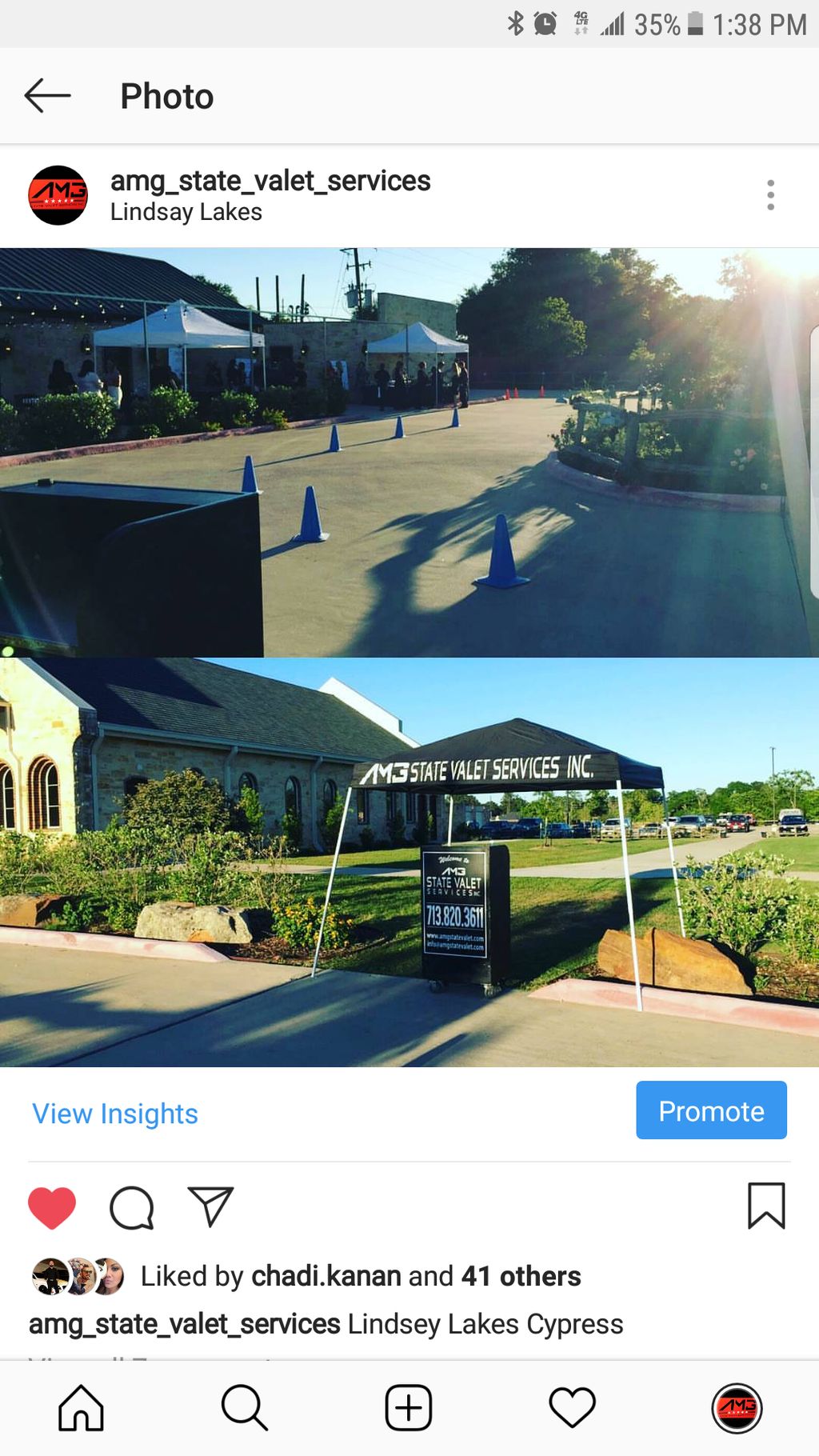
Task: Open comments with the bubble icon
Action: click(131, 1207)
